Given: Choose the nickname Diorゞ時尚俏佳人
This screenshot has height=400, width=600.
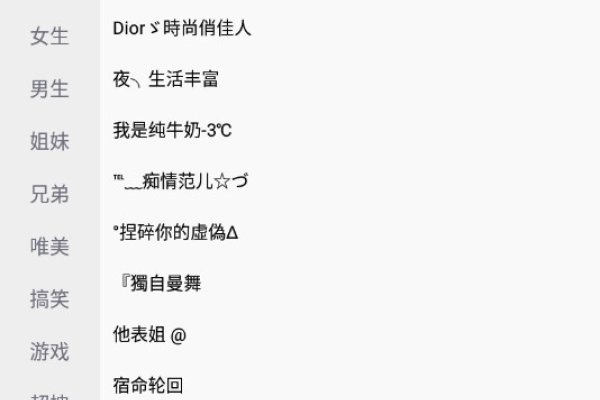Looking at the screenshot, I should (183, 29).
